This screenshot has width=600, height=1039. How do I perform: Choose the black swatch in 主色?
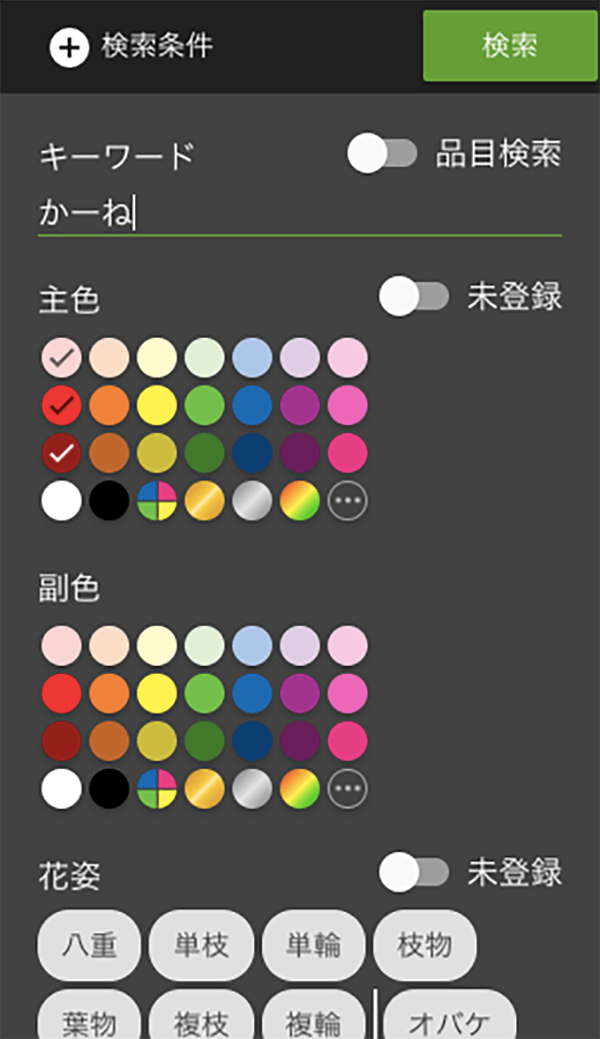(x=109, y=501)
